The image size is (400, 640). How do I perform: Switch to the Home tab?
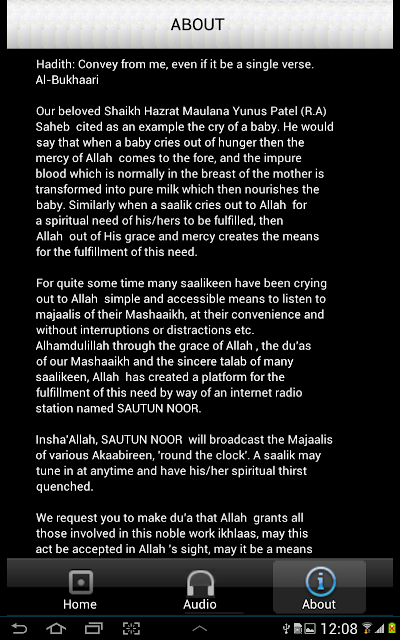80,589
